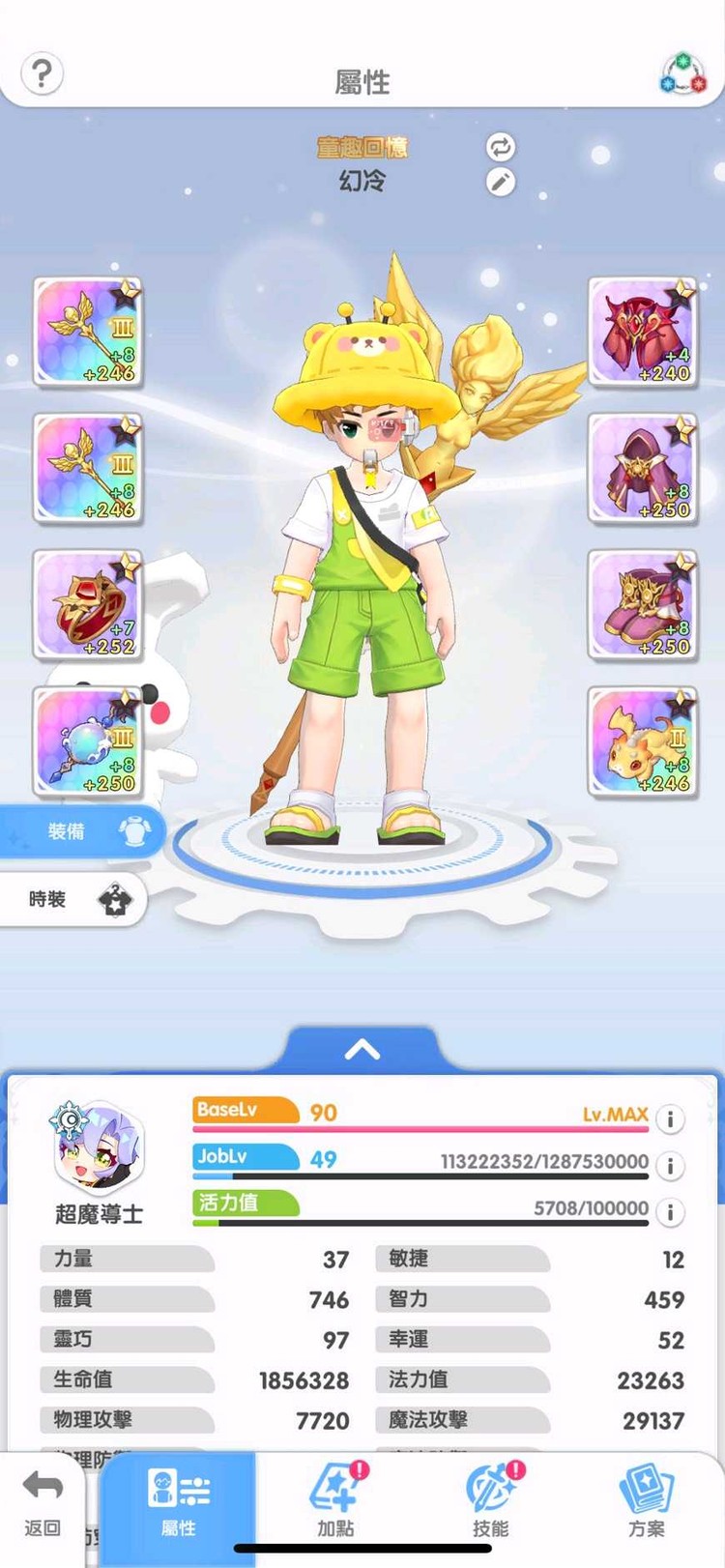Open the 加點 stat points tab

(335, 1503)
